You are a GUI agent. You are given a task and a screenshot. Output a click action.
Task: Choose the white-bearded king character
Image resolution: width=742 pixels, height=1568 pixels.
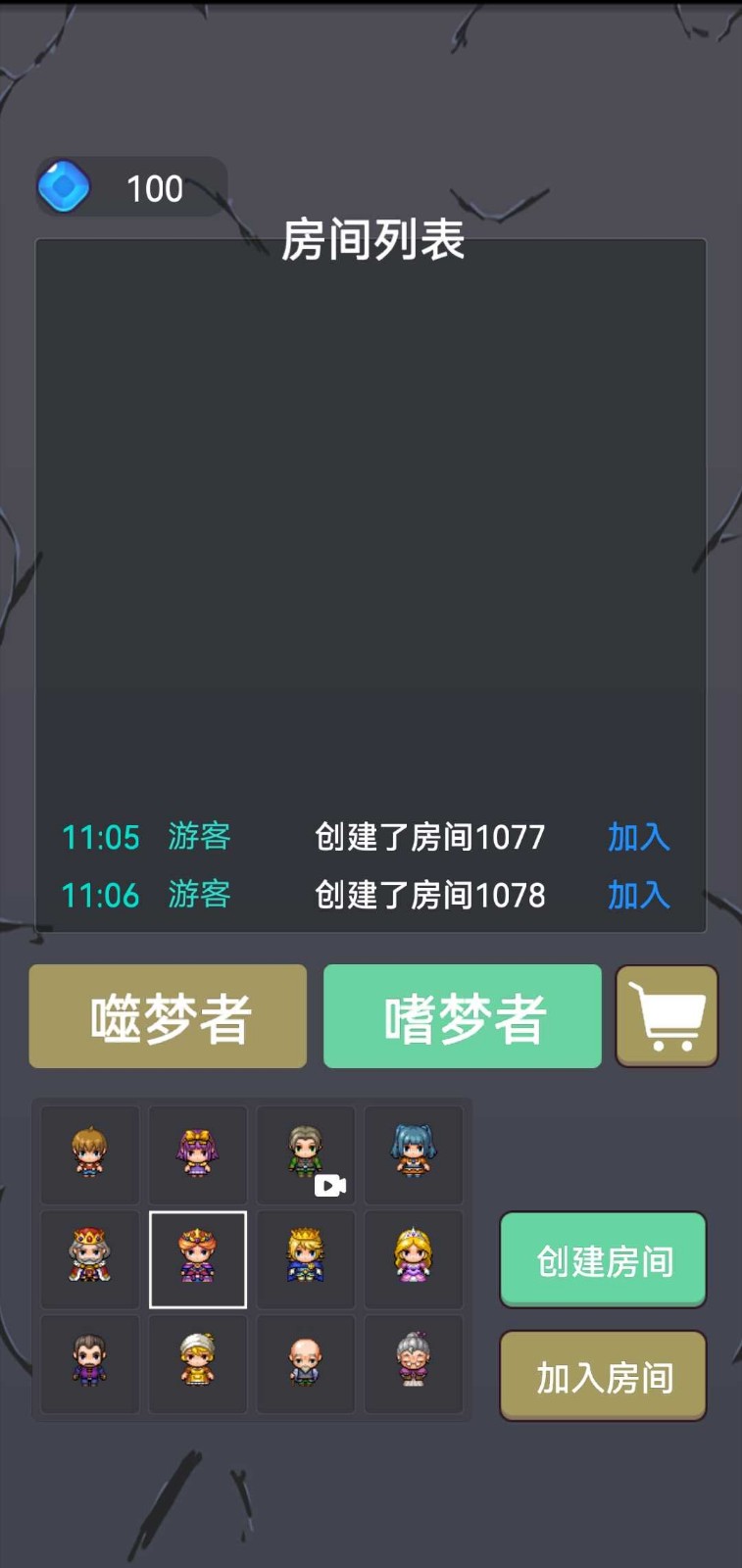point(90,1259)
